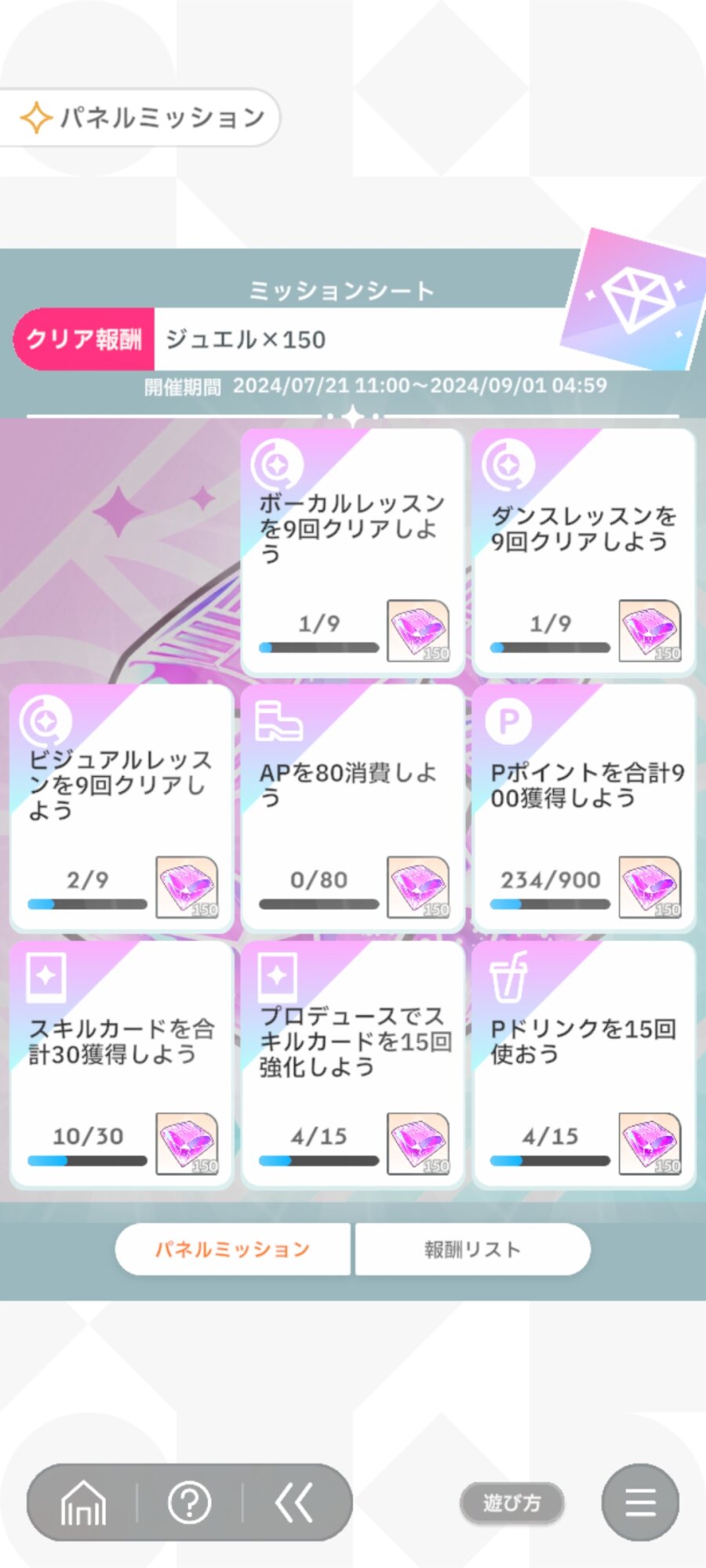Viewport: 706px width, 1568px height.
Task: Open the hamburger menu
Action: click(x=640, y=1502)
